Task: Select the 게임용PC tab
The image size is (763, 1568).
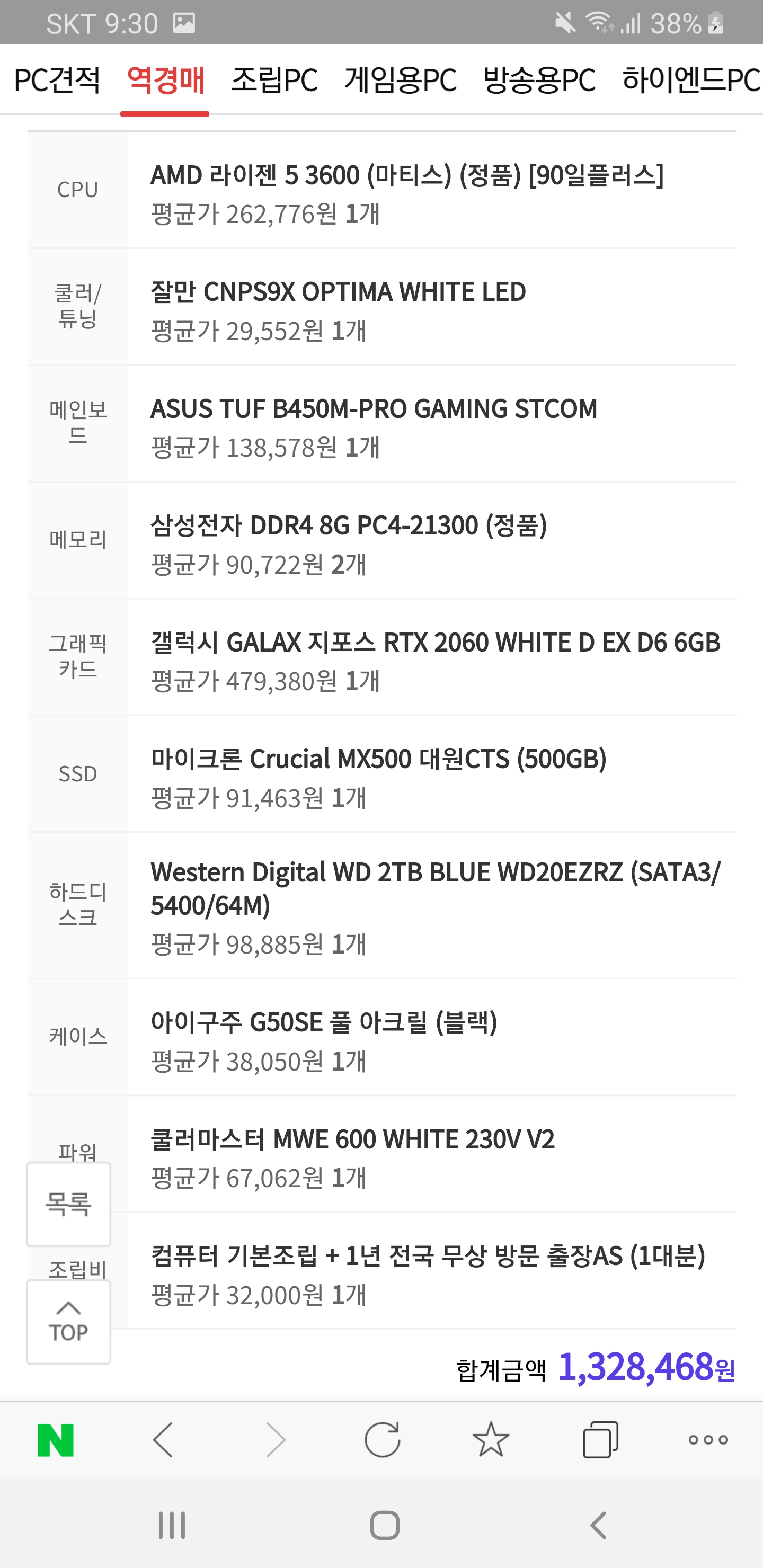Action: click(400, 80)
